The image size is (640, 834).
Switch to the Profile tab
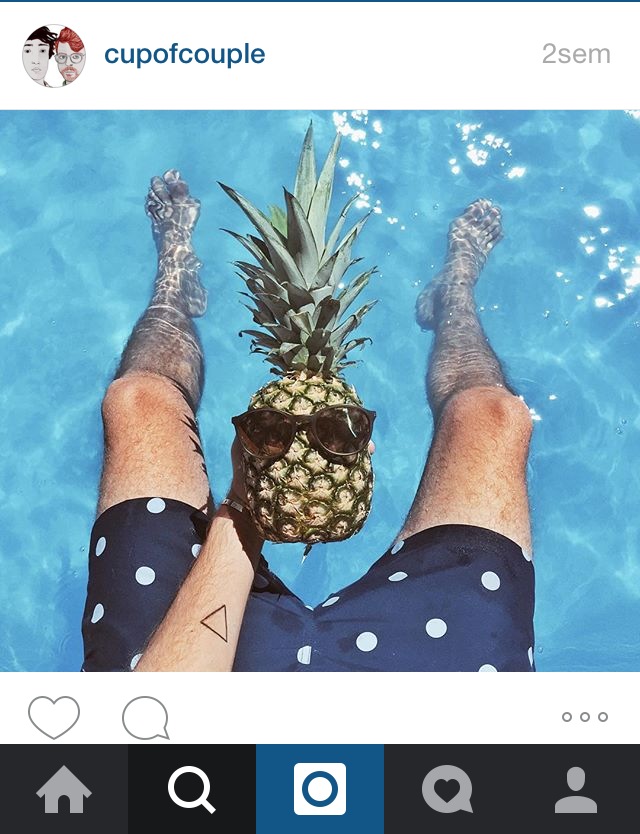[x=576, y=790]
